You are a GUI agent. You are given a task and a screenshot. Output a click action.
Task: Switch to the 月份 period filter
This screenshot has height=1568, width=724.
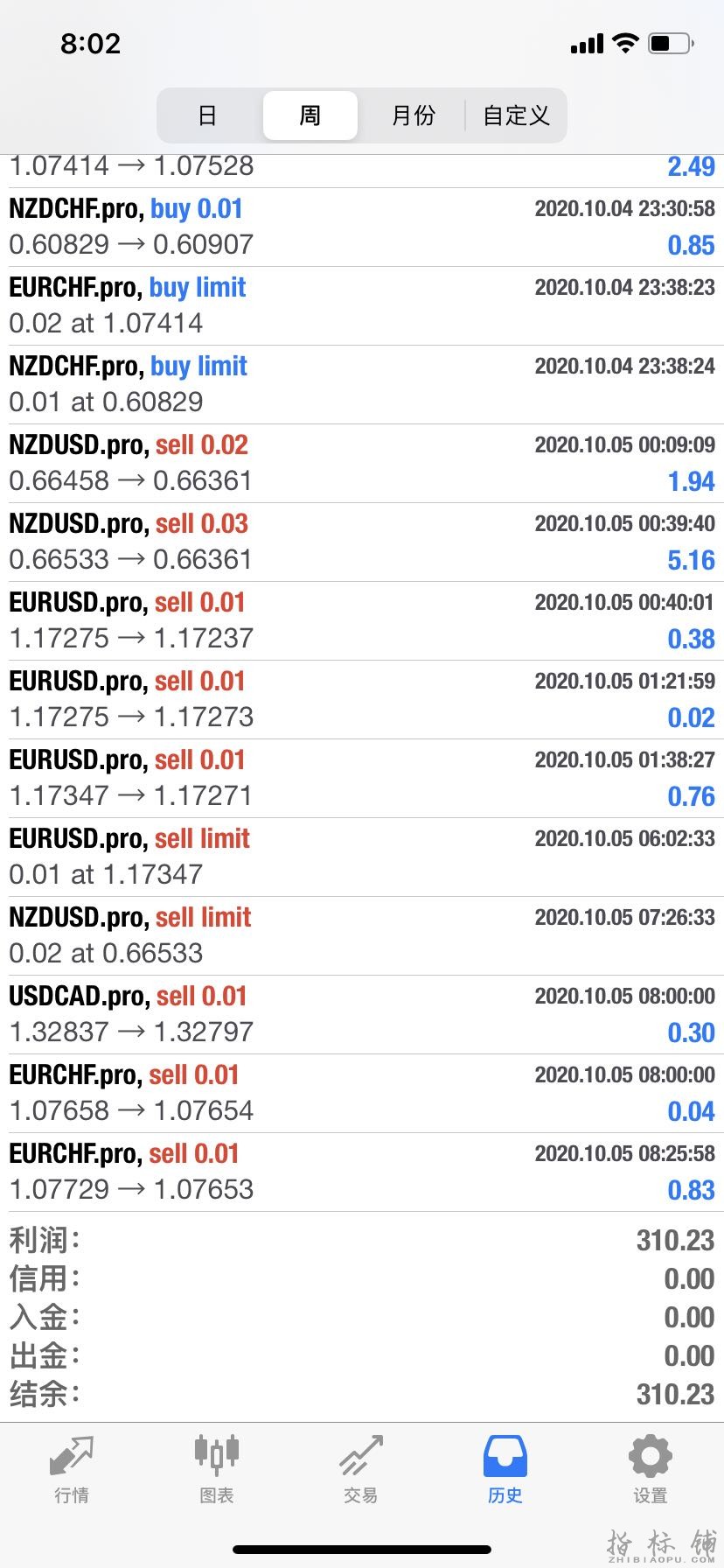(x=413, y=115)
